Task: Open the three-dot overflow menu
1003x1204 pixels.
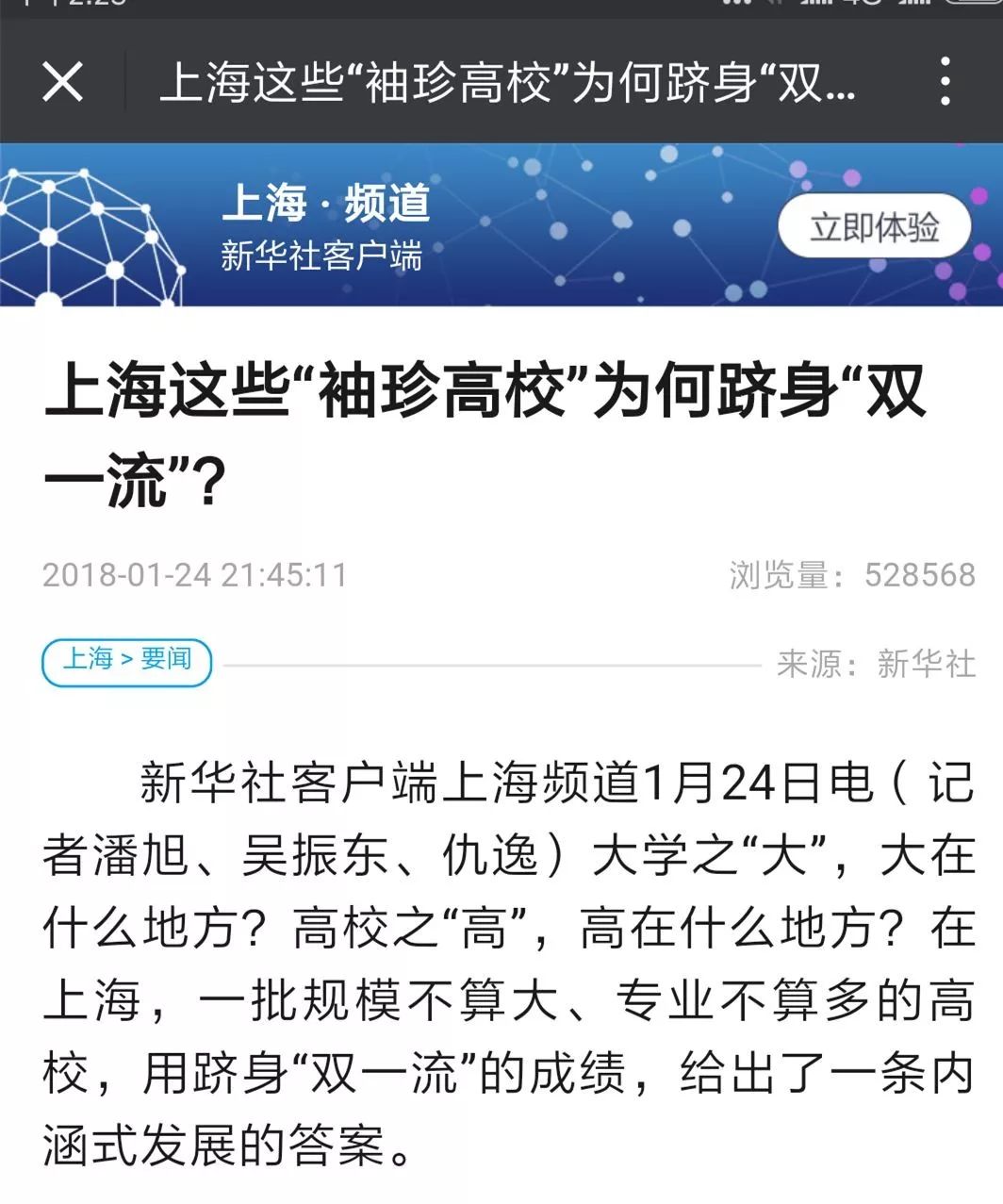Action: click(945, 80)
